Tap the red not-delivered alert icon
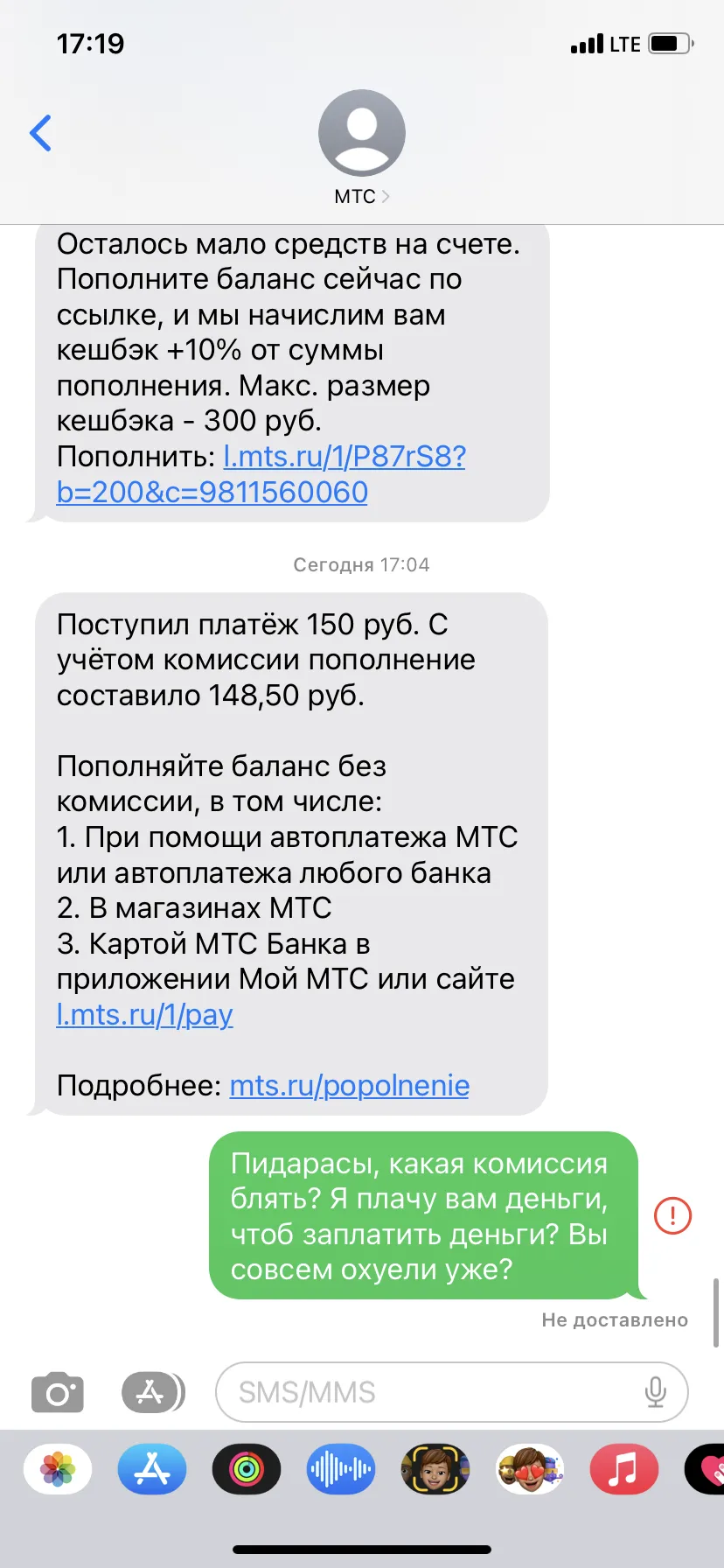 672,1215
